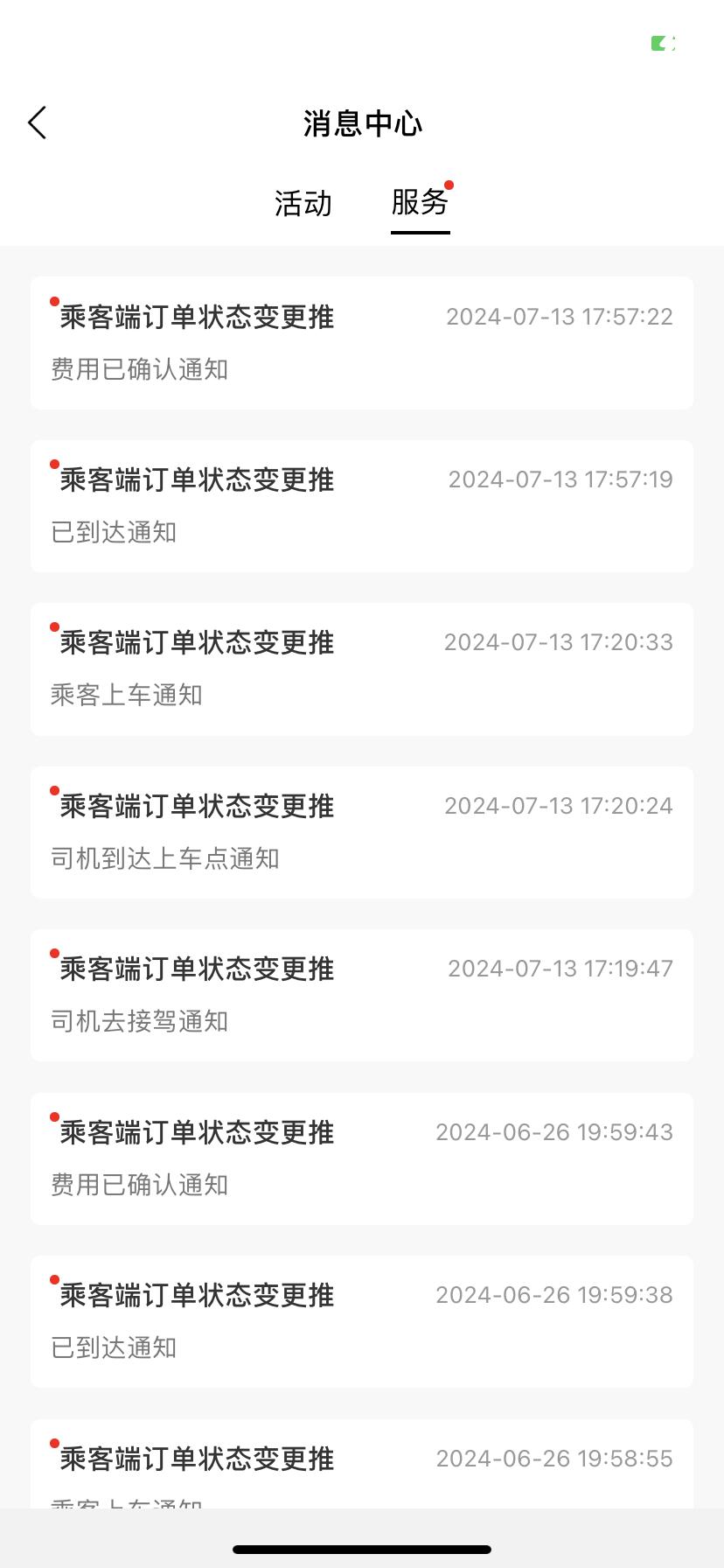Viewport: 724px width, 1568px height.
Task: Select the 服务 tab
Action: click(420, 203)
